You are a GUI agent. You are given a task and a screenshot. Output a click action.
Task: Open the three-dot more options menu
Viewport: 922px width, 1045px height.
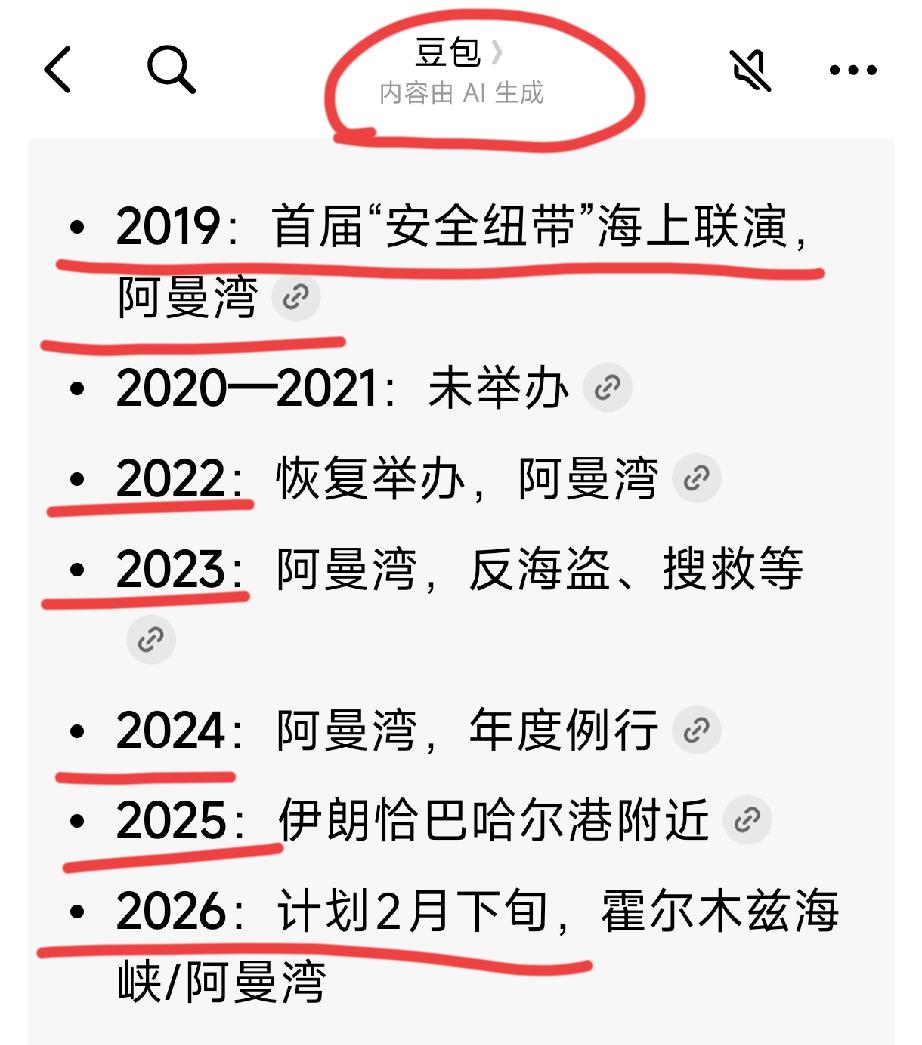[851, 68]
